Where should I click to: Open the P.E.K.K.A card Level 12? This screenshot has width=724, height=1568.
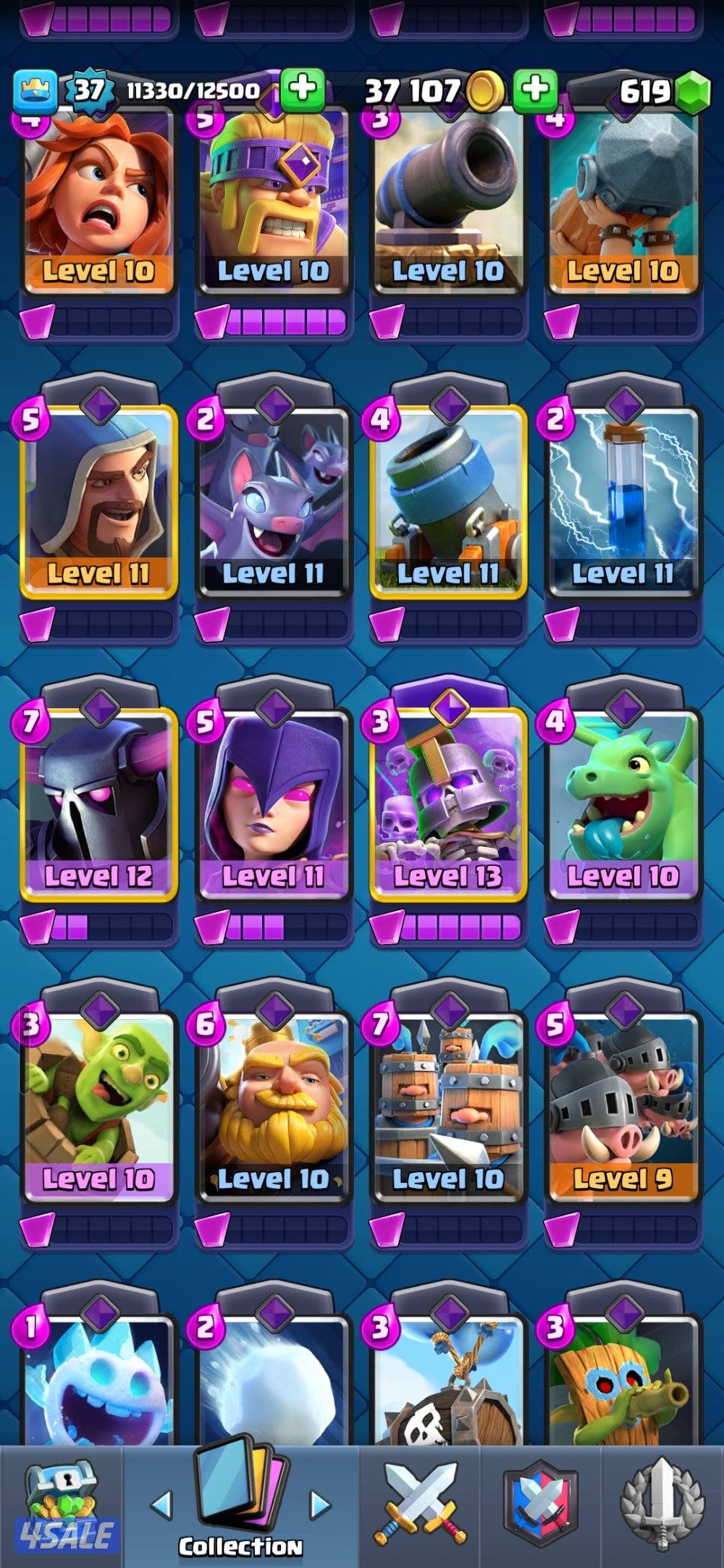99,804
